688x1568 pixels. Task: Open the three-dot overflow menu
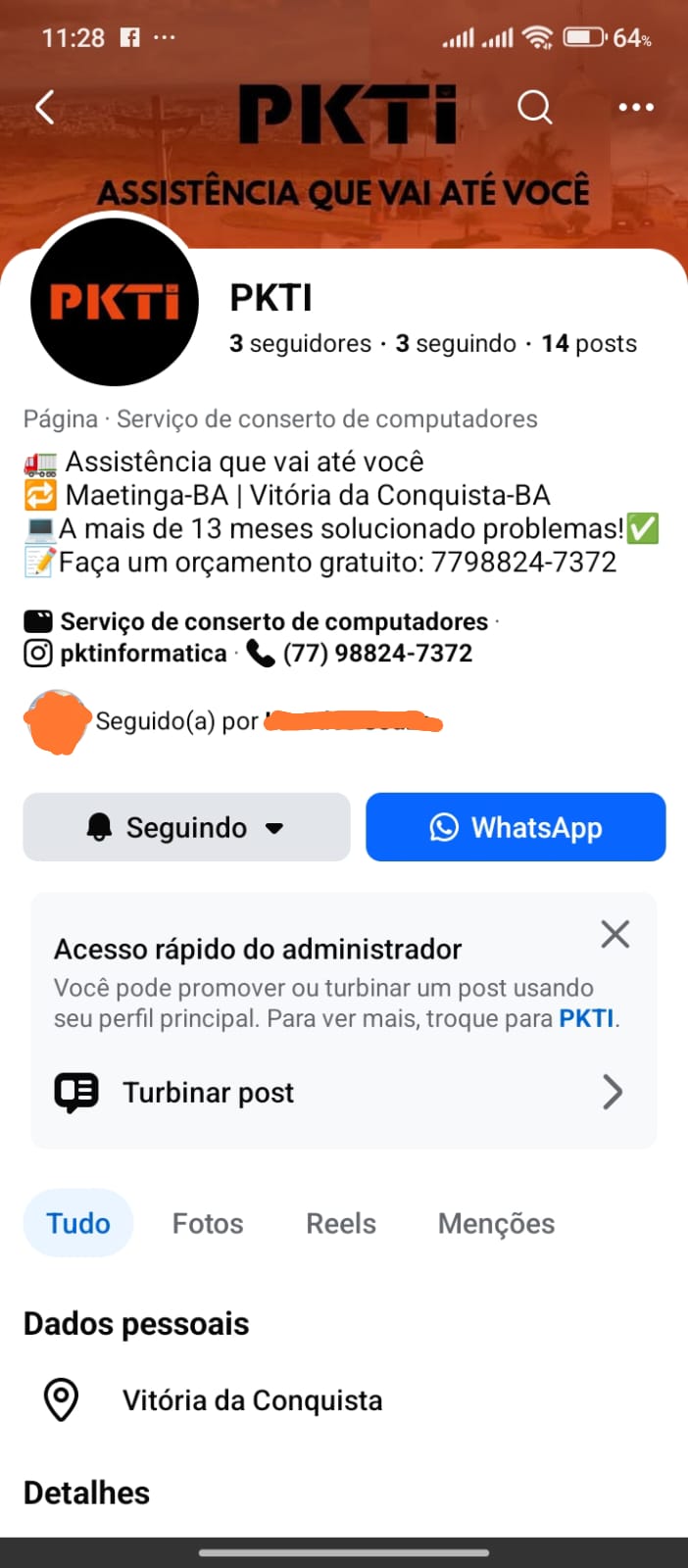pos(636,107)
